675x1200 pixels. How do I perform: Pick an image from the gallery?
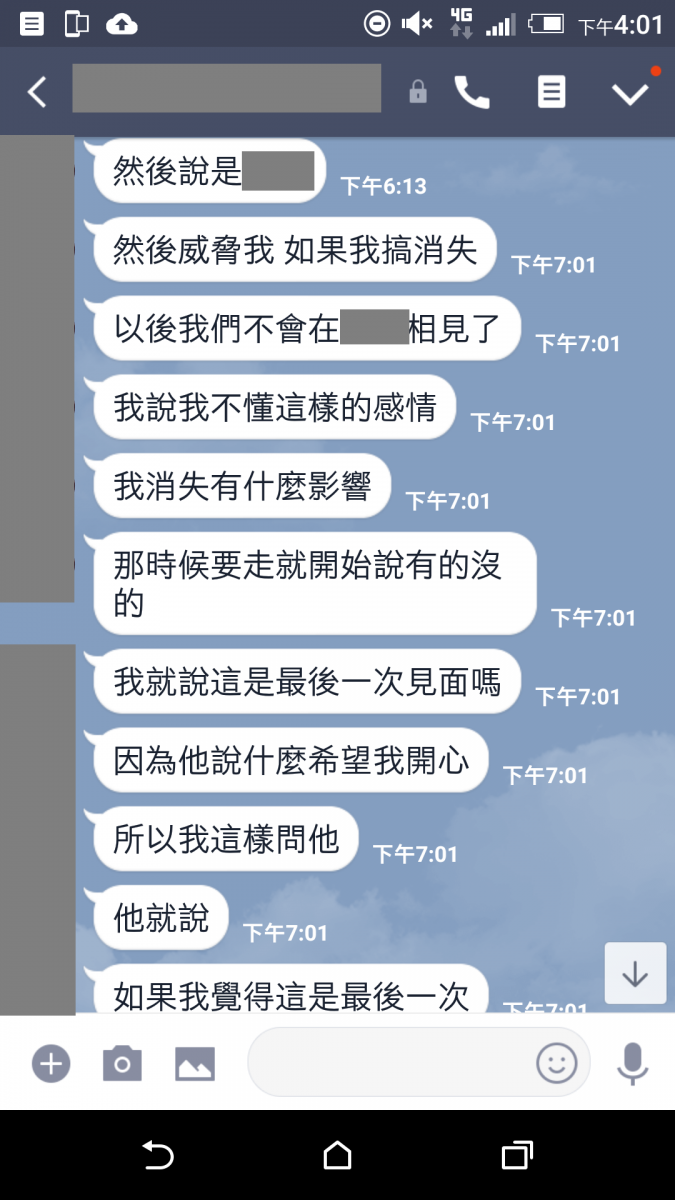tap(195, 1063)
